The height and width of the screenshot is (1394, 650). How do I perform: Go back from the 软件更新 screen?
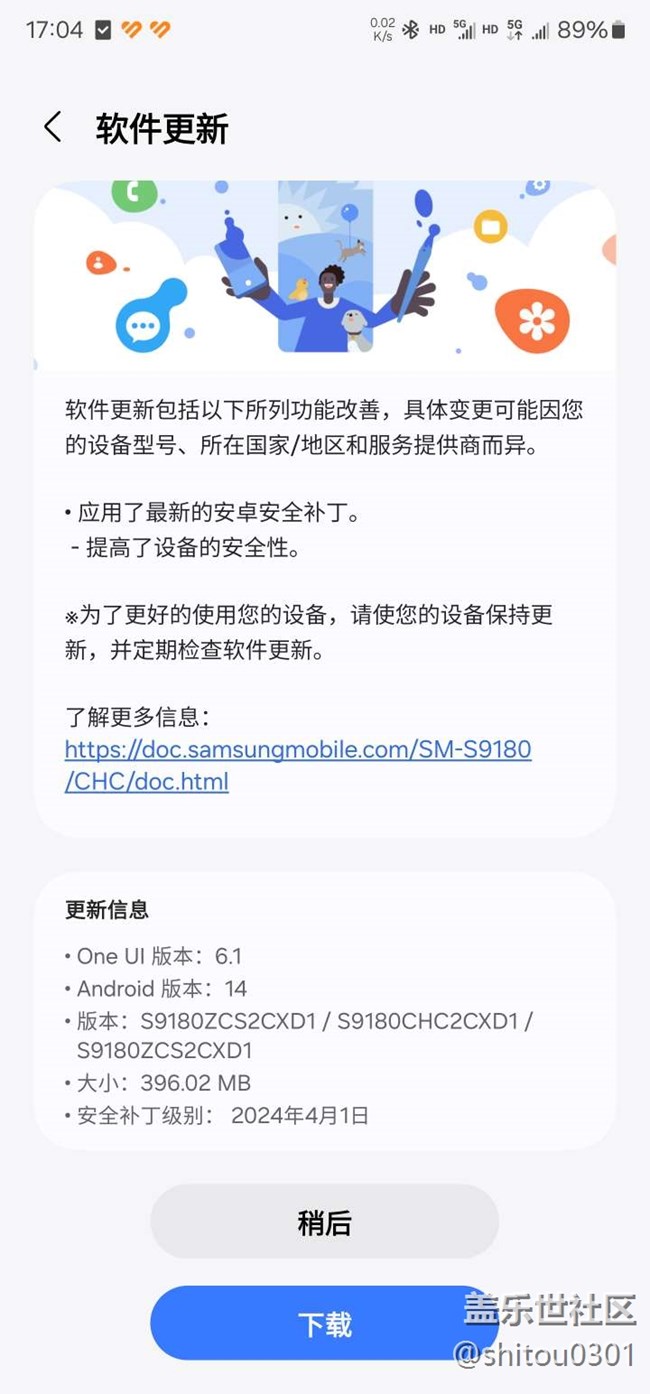(53, 127)
